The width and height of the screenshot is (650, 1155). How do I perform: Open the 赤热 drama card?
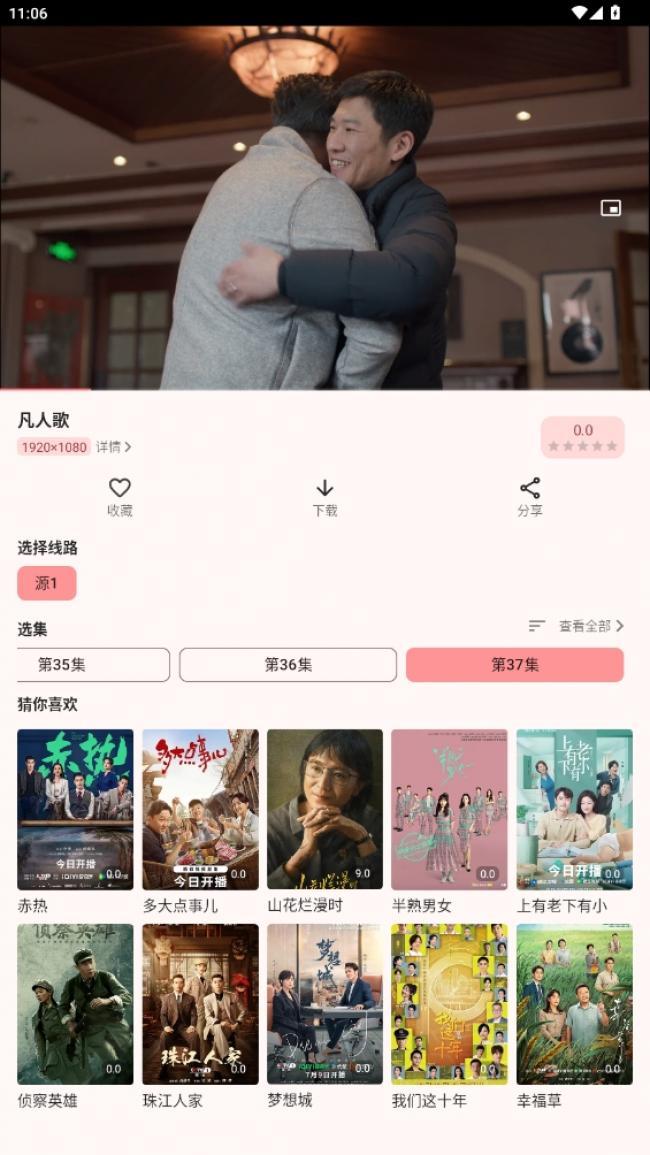[75, 810]
